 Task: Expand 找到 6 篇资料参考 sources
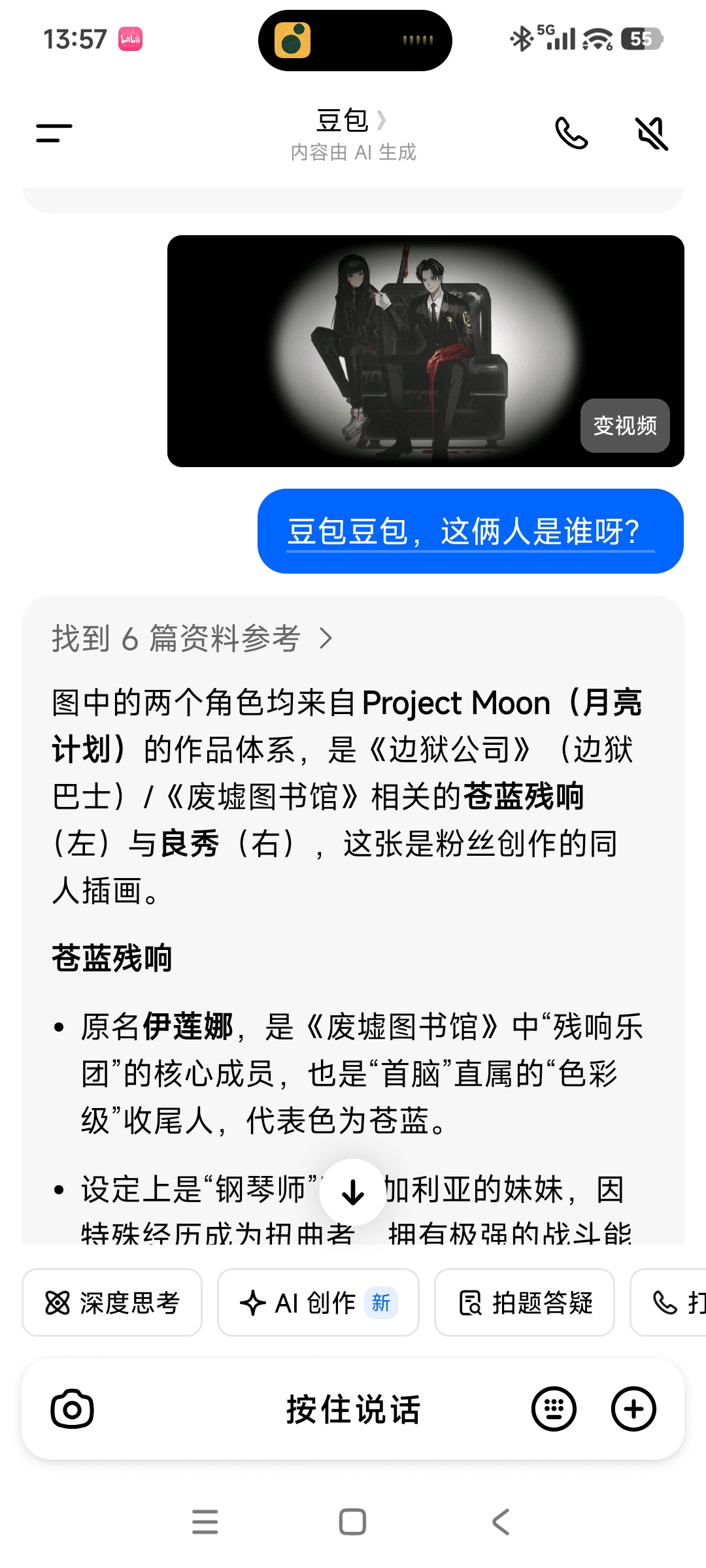[193, 638]
